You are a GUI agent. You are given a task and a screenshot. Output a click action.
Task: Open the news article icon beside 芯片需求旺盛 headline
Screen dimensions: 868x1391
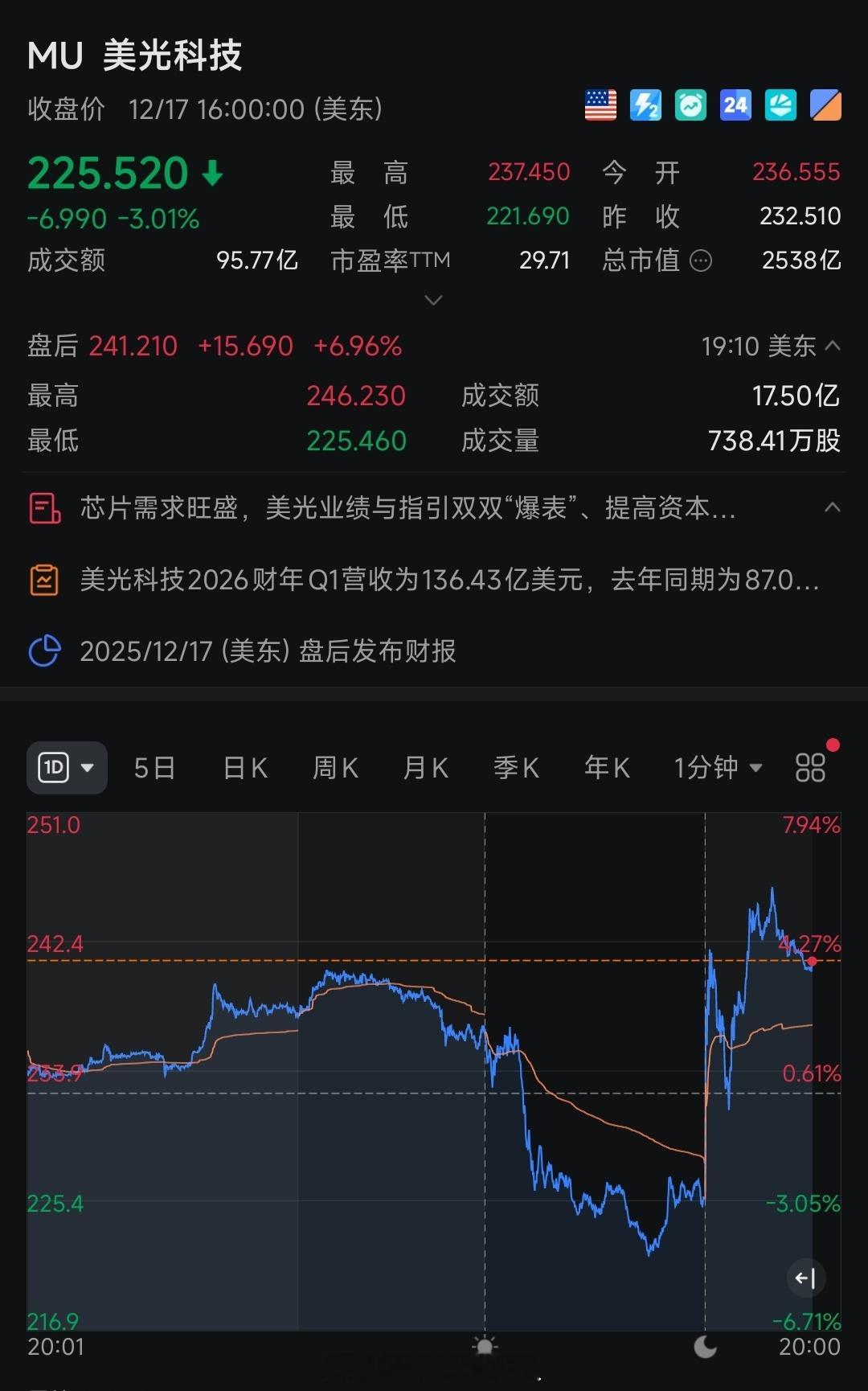(44, 509)
